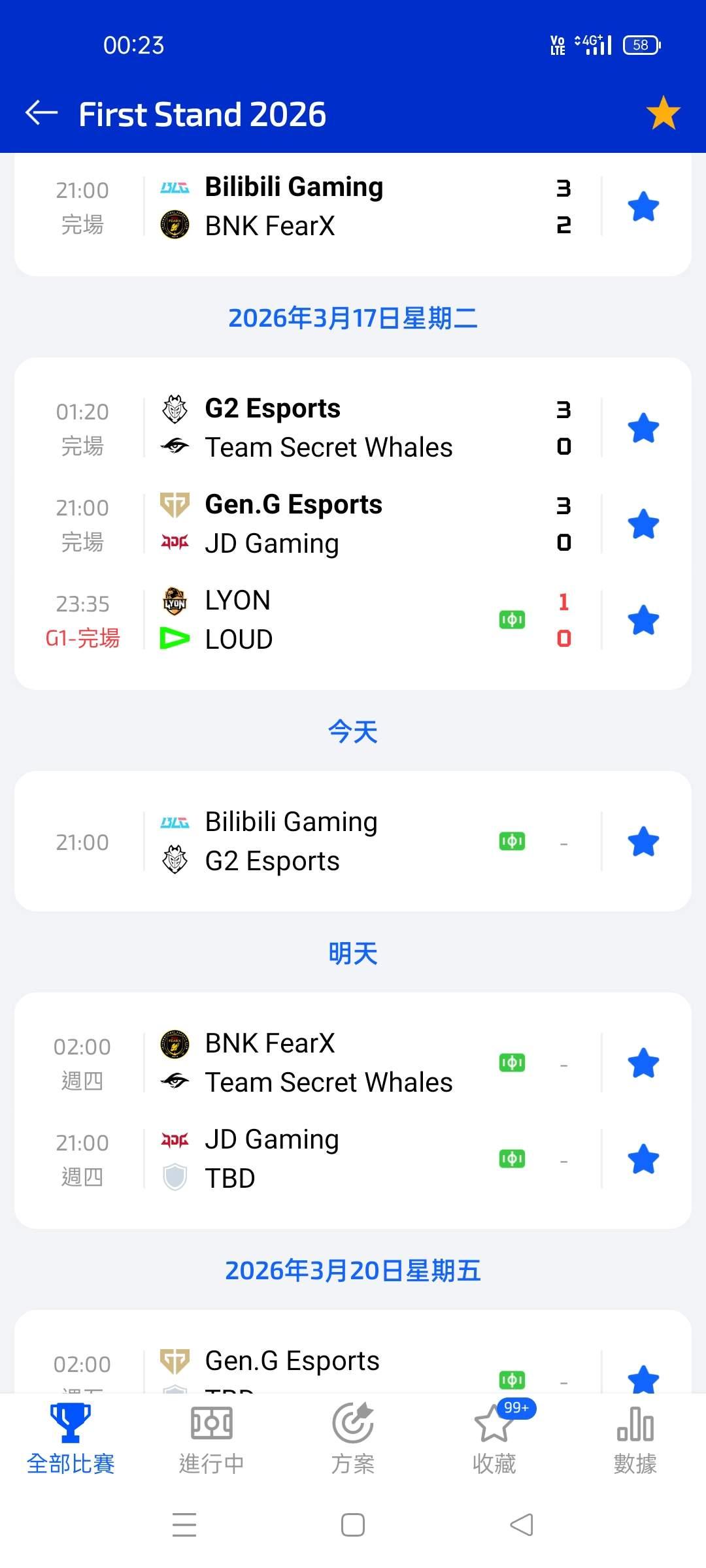This screenshot has height=1568, width=706.
Task: Tap the system home button
Action: (x=353, y=1526)
